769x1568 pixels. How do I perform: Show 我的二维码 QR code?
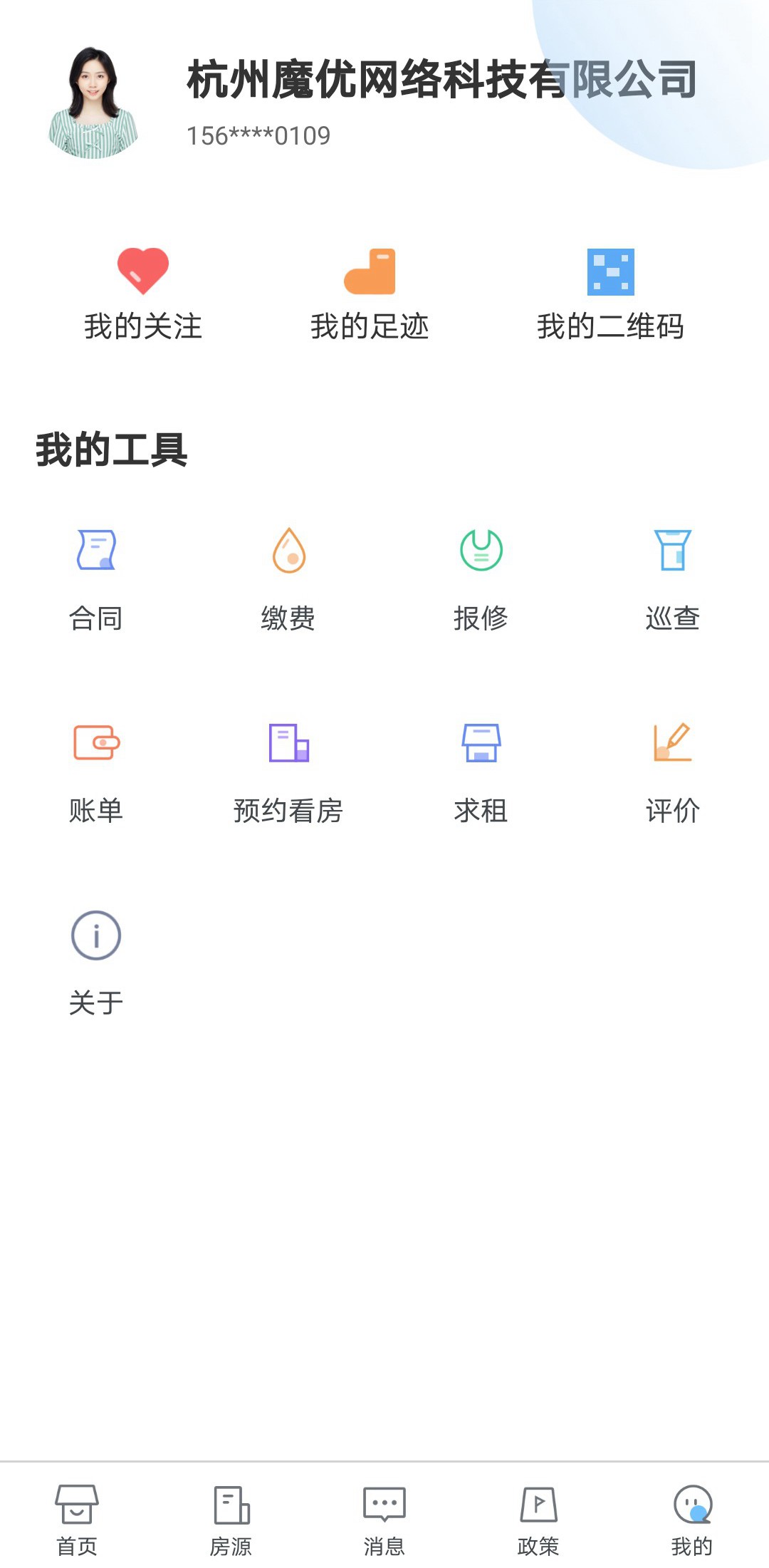point(610,293)
